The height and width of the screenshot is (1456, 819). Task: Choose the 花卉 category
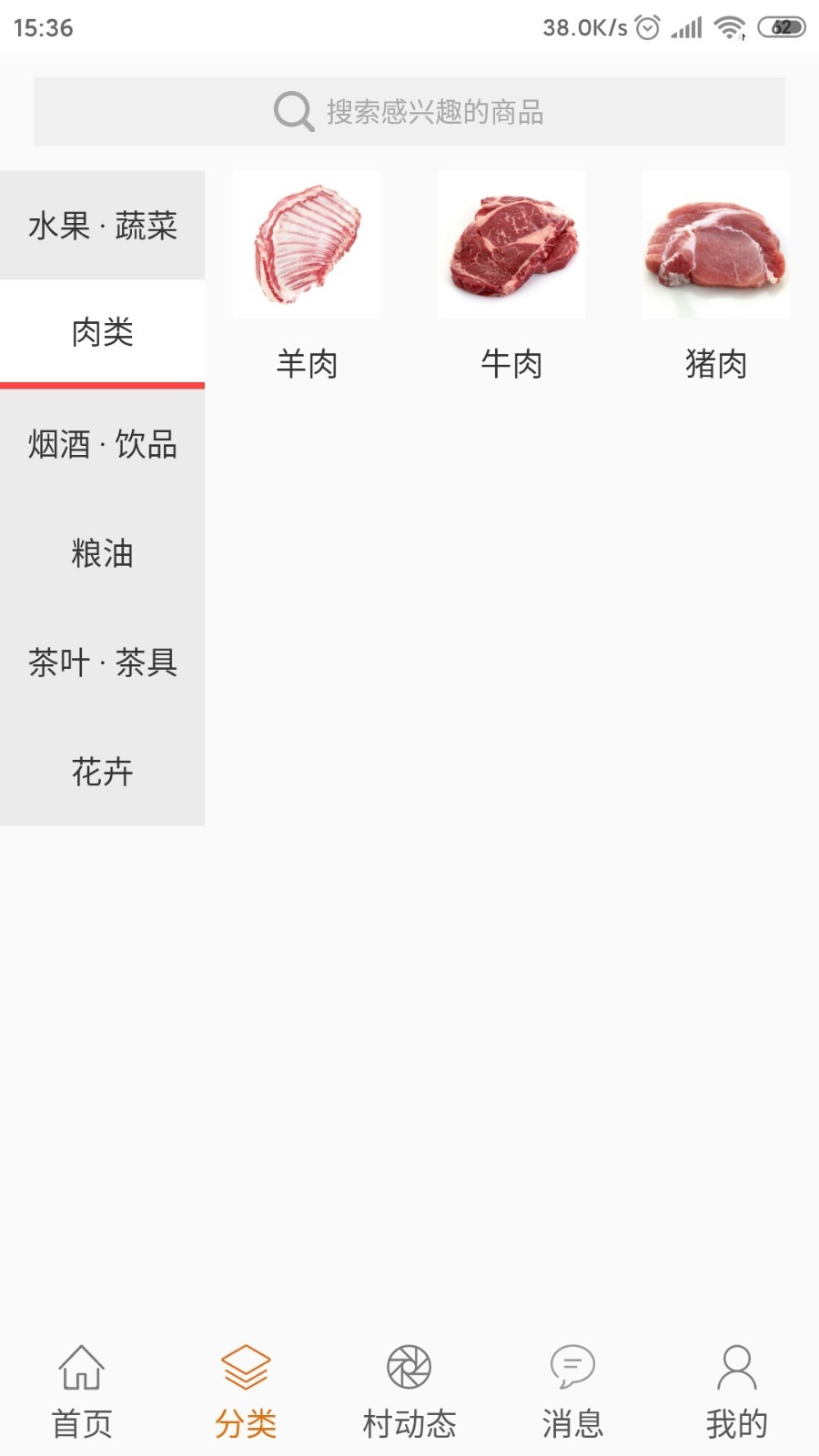coord(102,772)
